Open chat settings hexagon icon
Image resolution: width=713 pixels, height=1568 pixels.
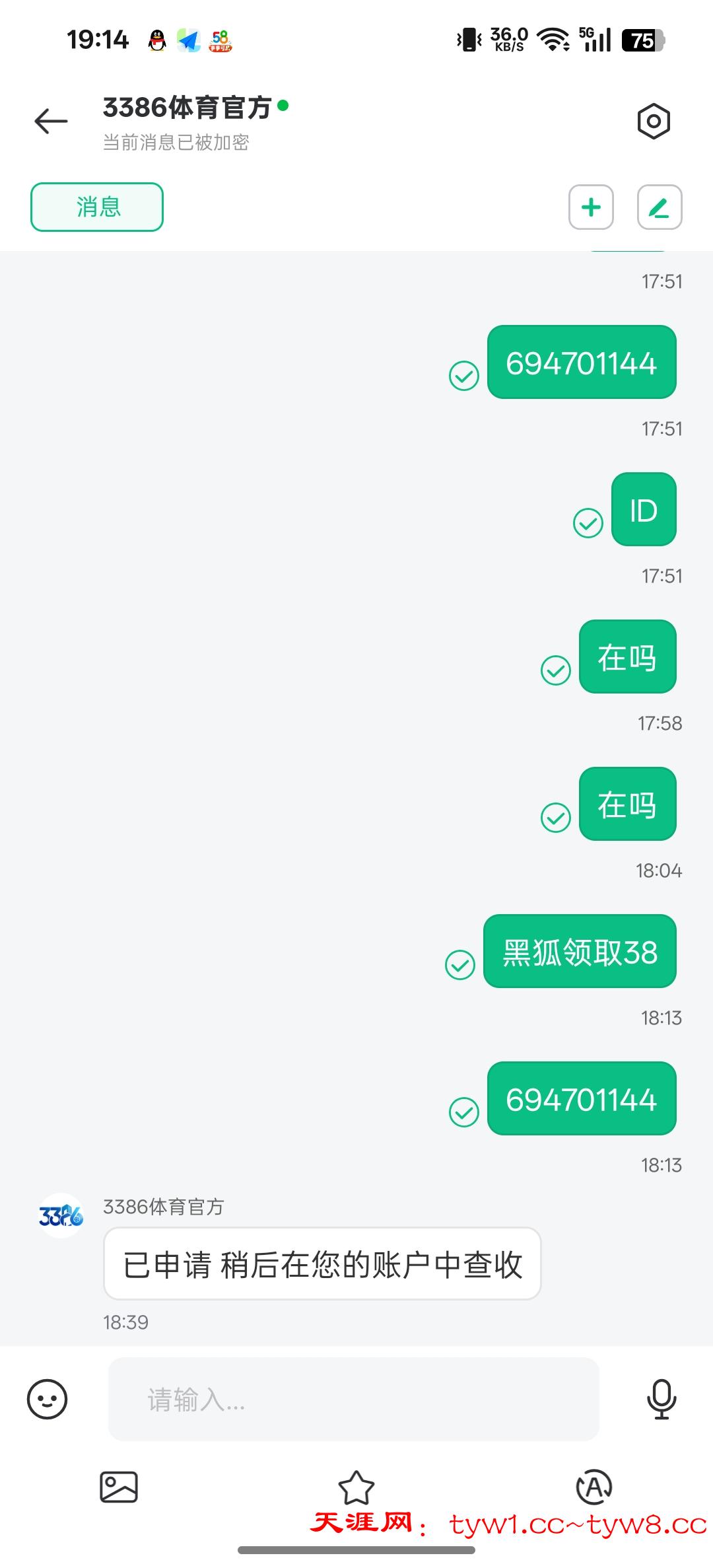click(x=654, y=121)
